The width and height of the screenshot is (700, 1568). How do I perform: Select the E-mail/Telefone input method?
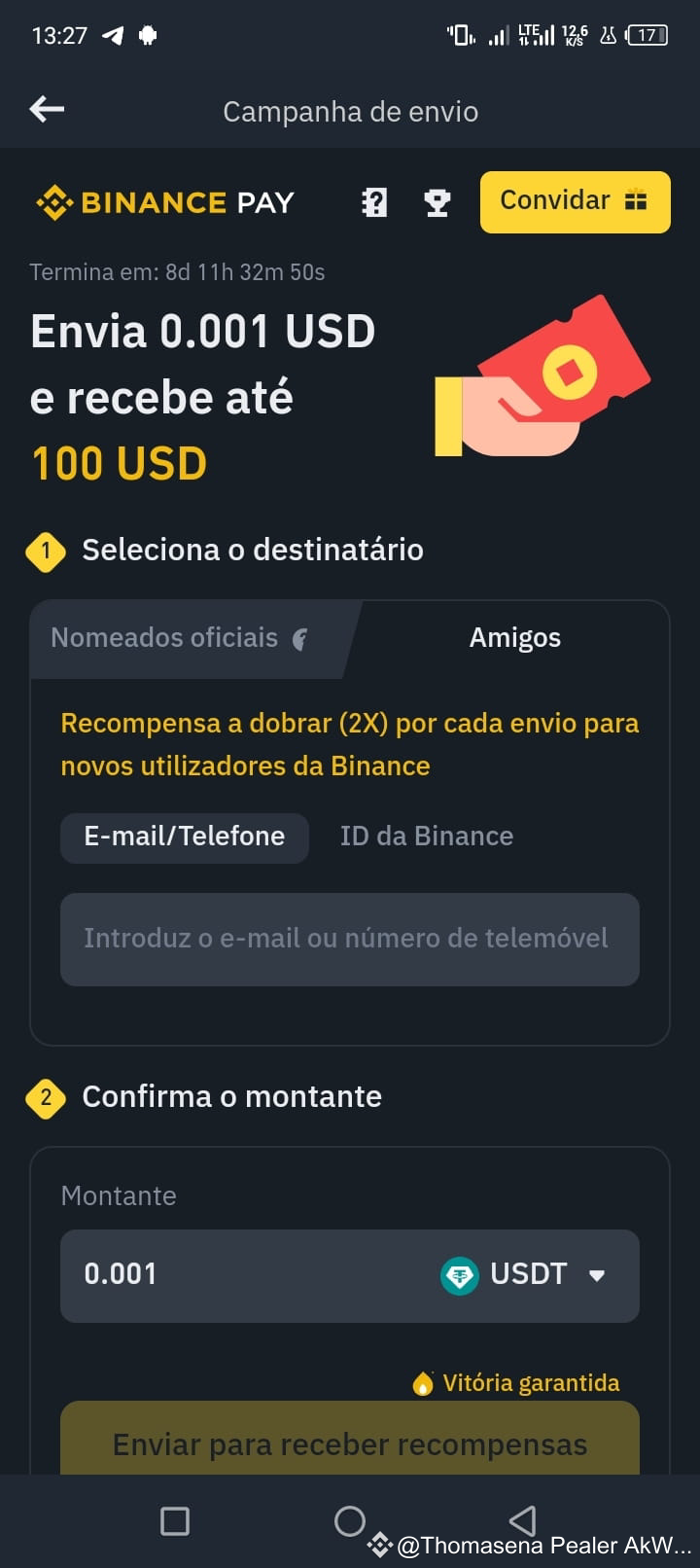[x=184, y=837]
